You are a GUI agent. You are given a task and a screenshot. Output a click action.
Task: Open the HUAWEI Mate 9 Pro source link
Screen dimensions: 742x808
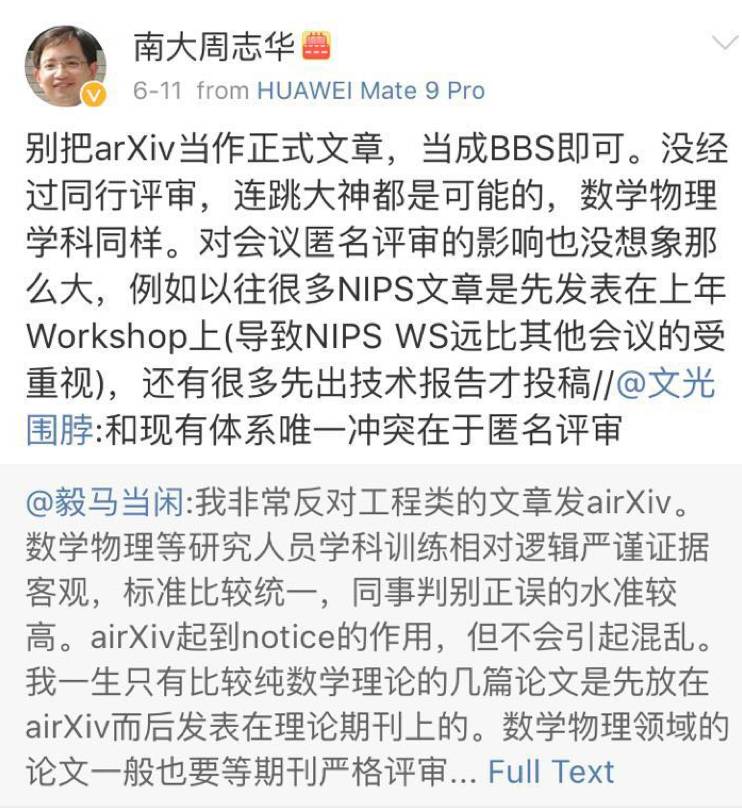(371, 90)
